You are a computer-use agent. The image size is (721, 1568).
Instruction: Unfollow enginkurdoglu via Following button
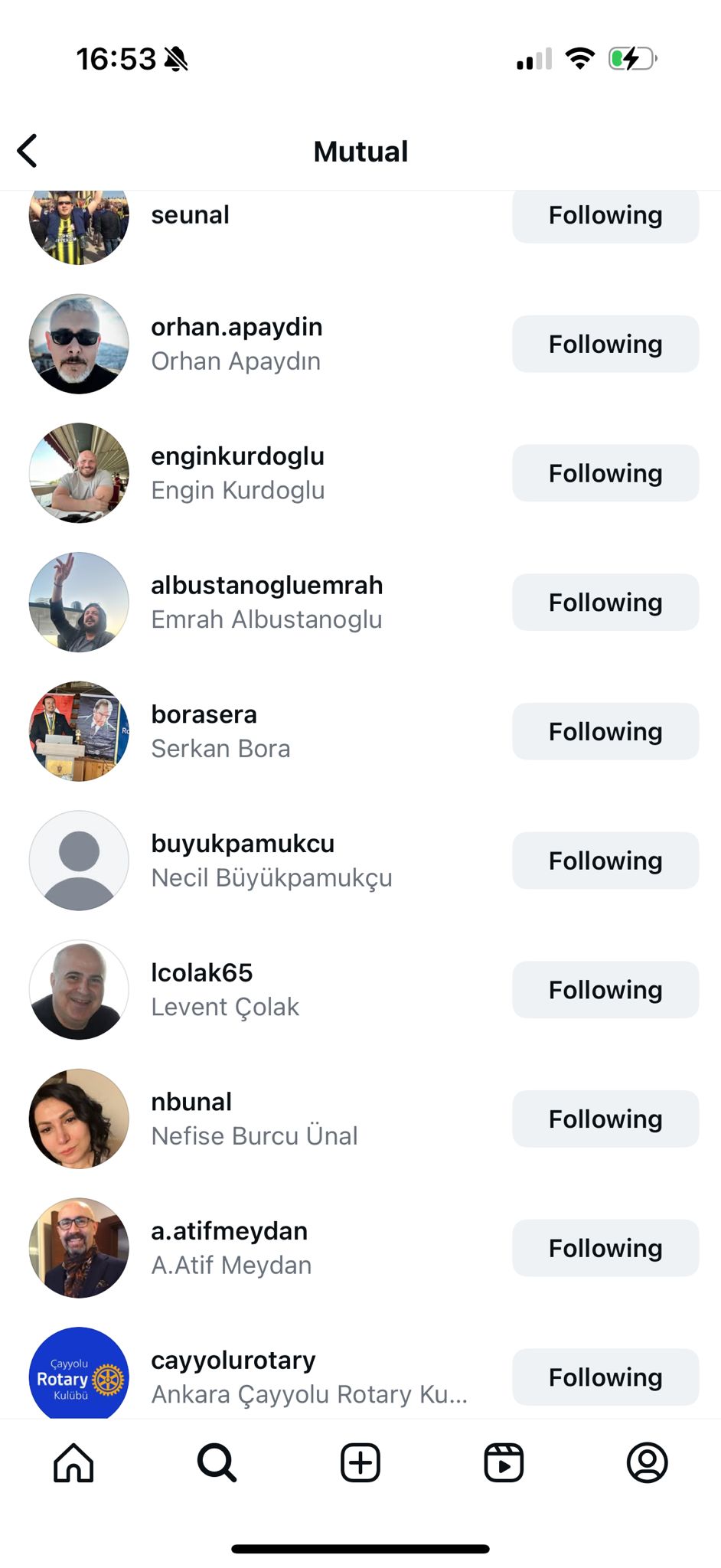[x=605, y=473]
